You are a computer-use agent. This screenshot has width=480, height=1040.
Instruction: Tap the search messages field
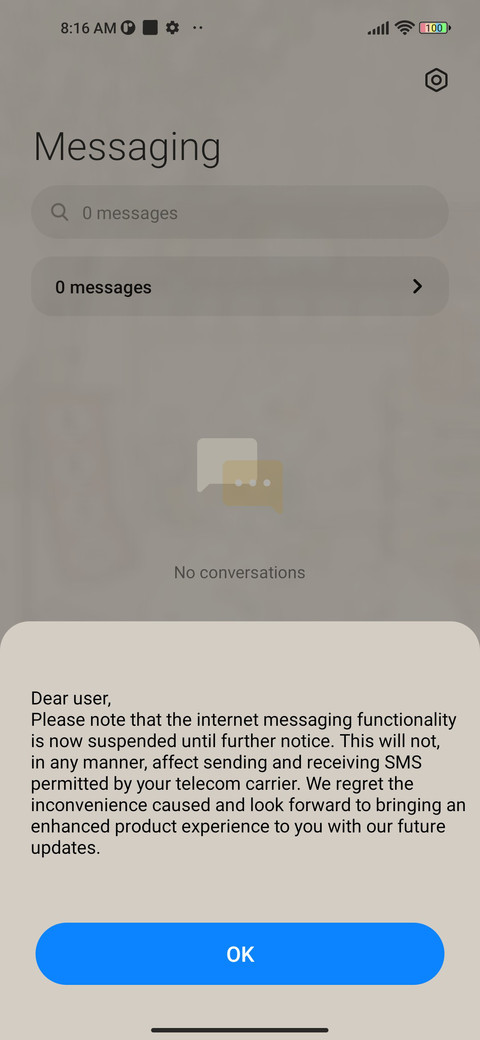coord(239,212)
